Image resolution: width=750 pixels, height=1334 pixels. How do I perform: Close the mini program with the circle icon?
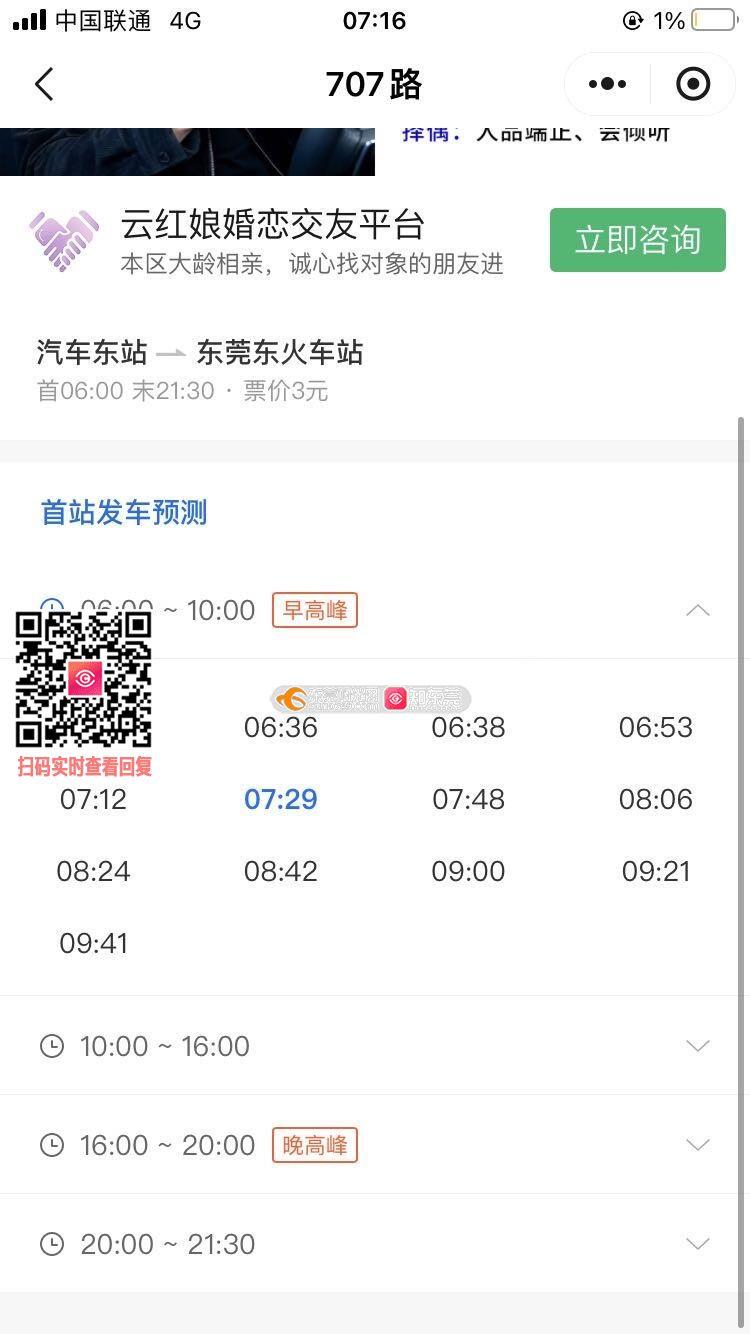(x=693, y=85)
